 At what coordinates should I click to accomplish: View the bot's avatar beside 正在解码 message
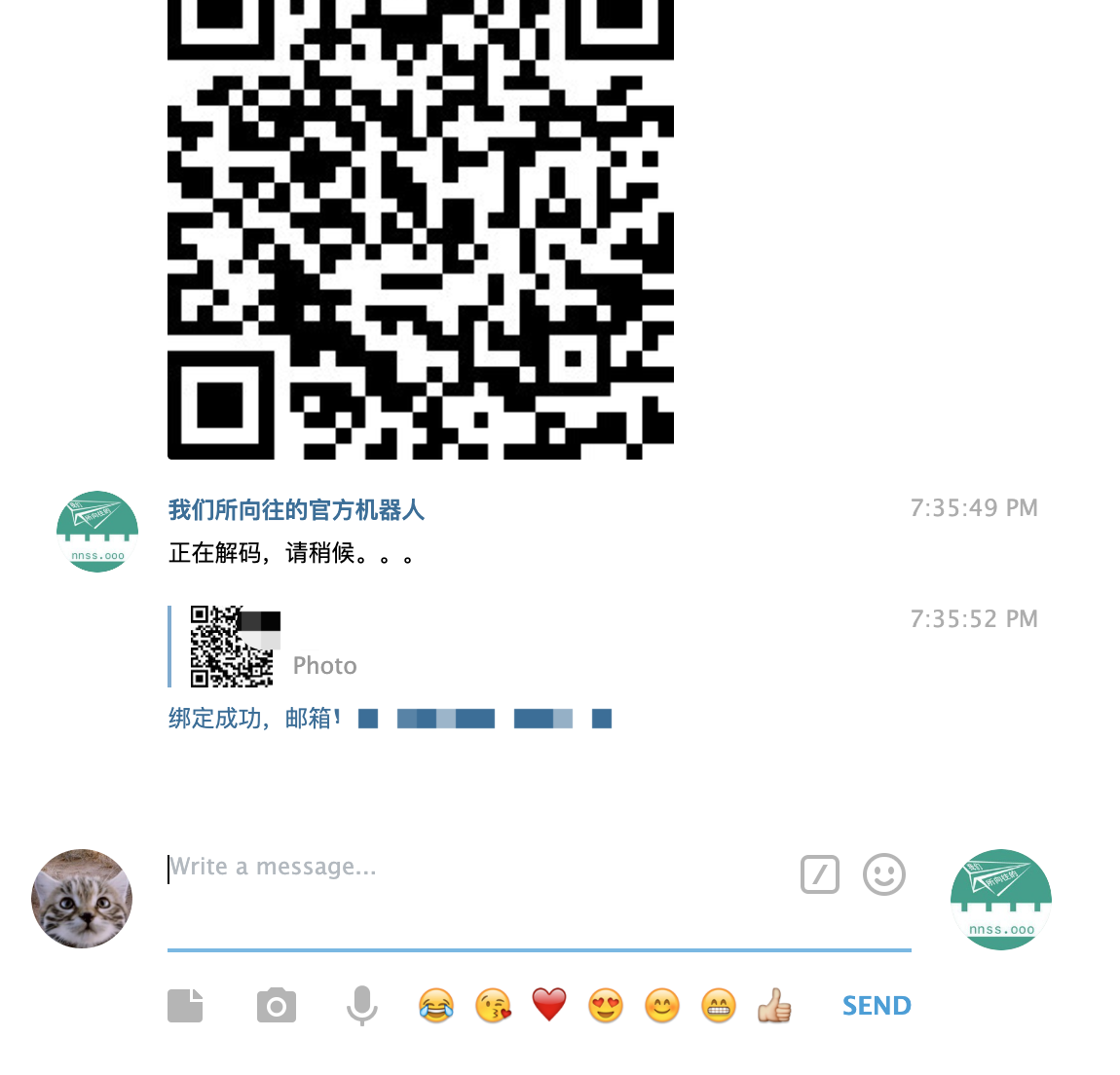click(x=97, y=532)
